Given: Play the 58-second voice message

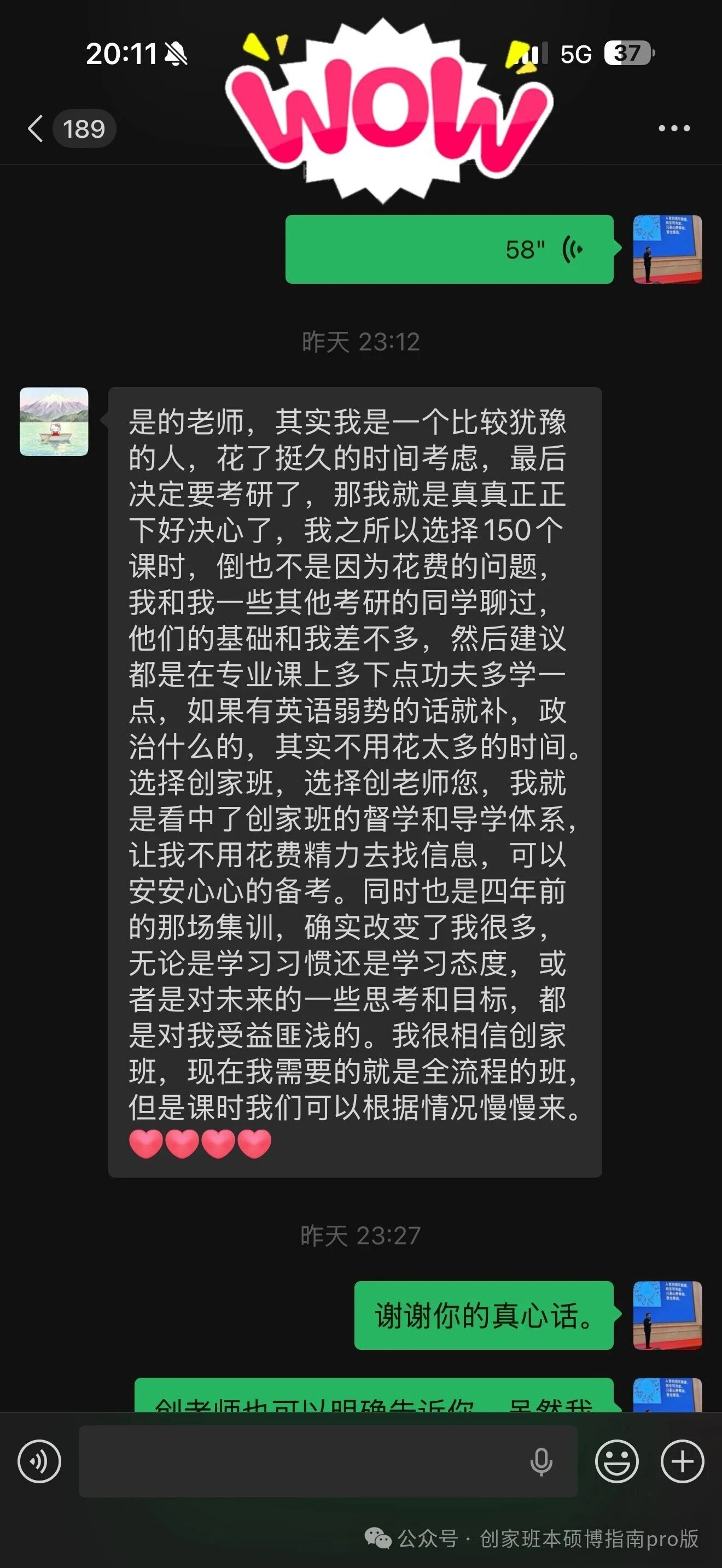Looking at the screenshot, I should tap(449, 249).
